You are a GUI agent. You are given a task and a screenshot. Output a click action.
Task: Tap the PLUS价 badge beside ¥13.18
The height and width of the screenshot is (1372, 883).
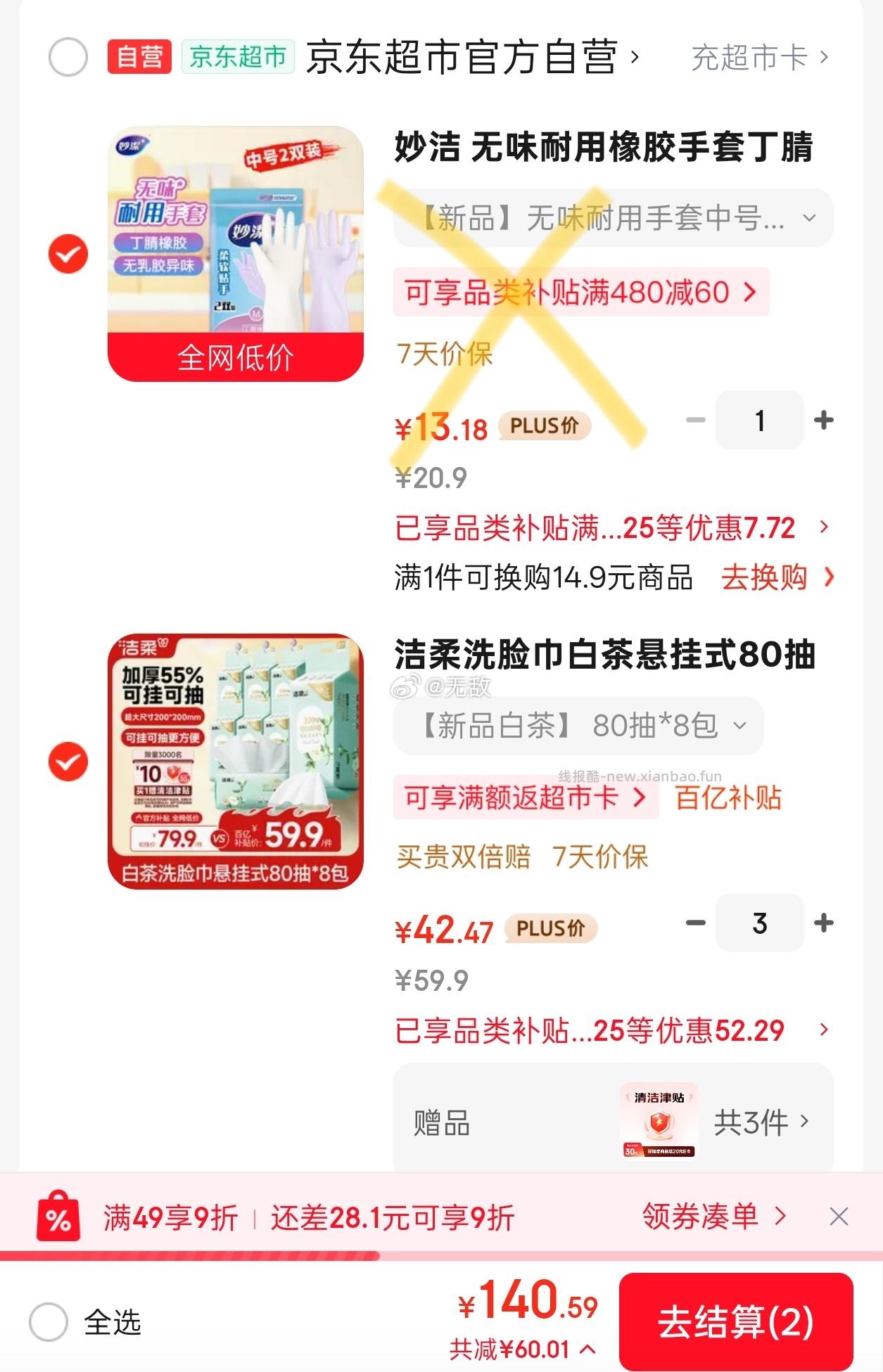(545, 426)
